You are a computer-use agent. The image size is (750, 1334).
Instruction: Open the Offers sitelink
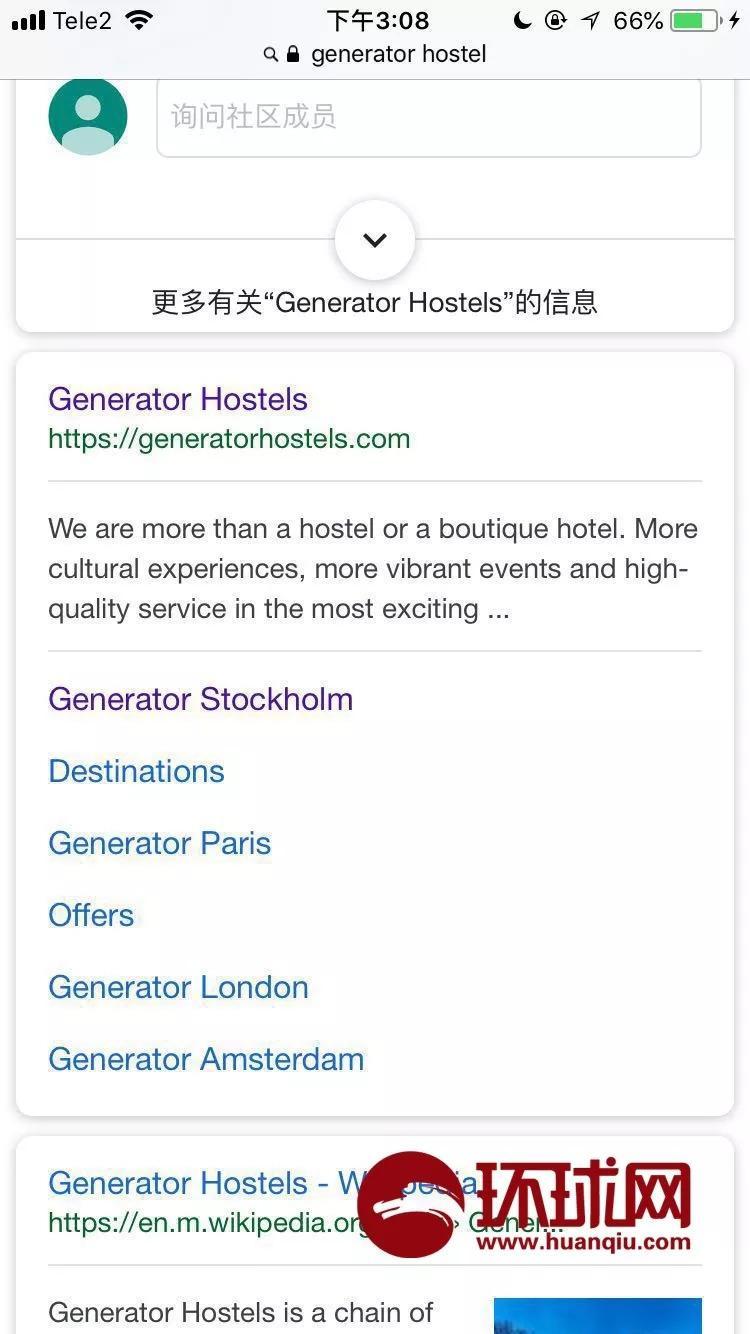click(91, 915)
